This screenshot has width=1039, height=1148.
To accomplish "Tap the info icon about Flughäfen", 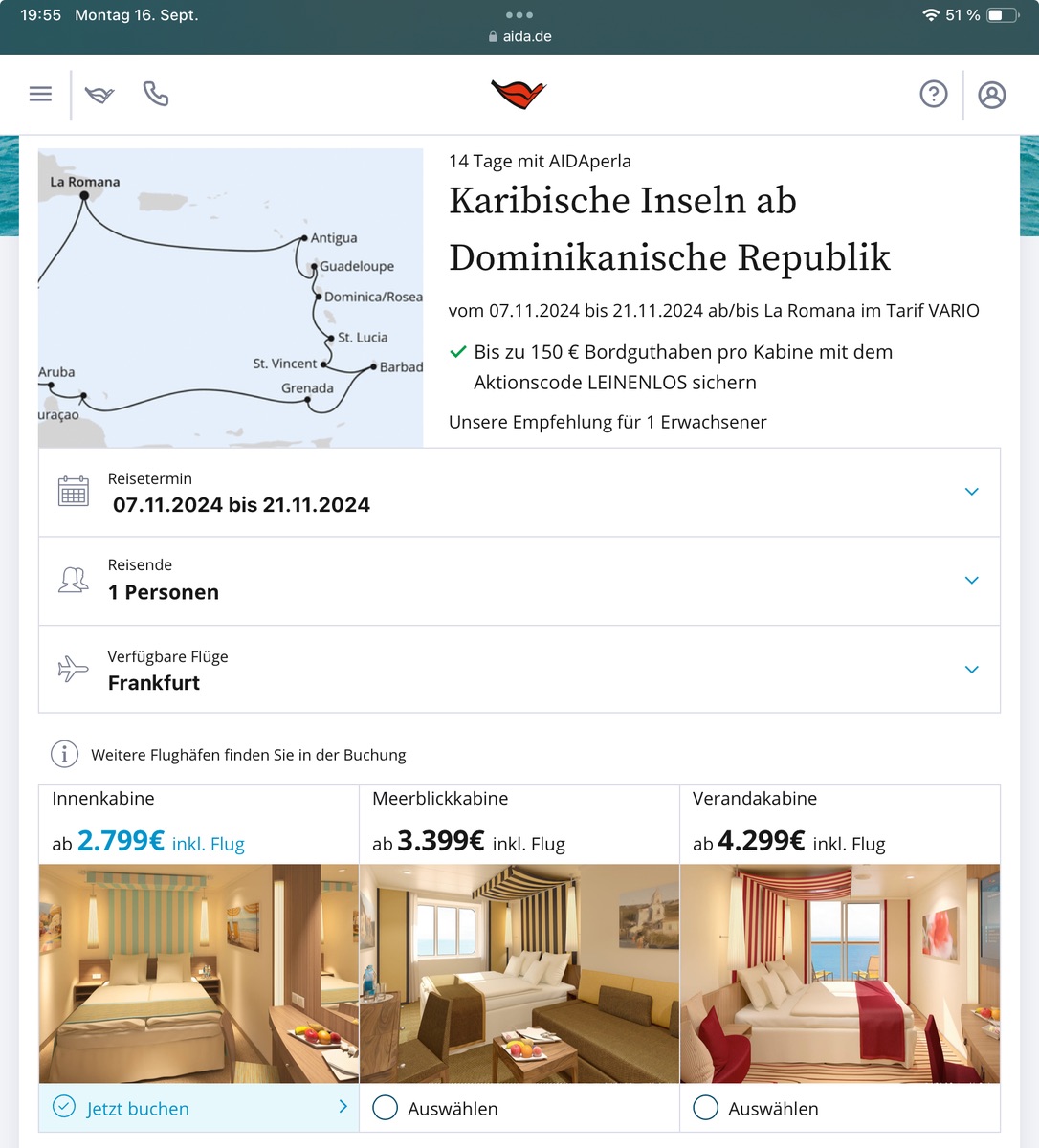I will click(x=64, y=754).
